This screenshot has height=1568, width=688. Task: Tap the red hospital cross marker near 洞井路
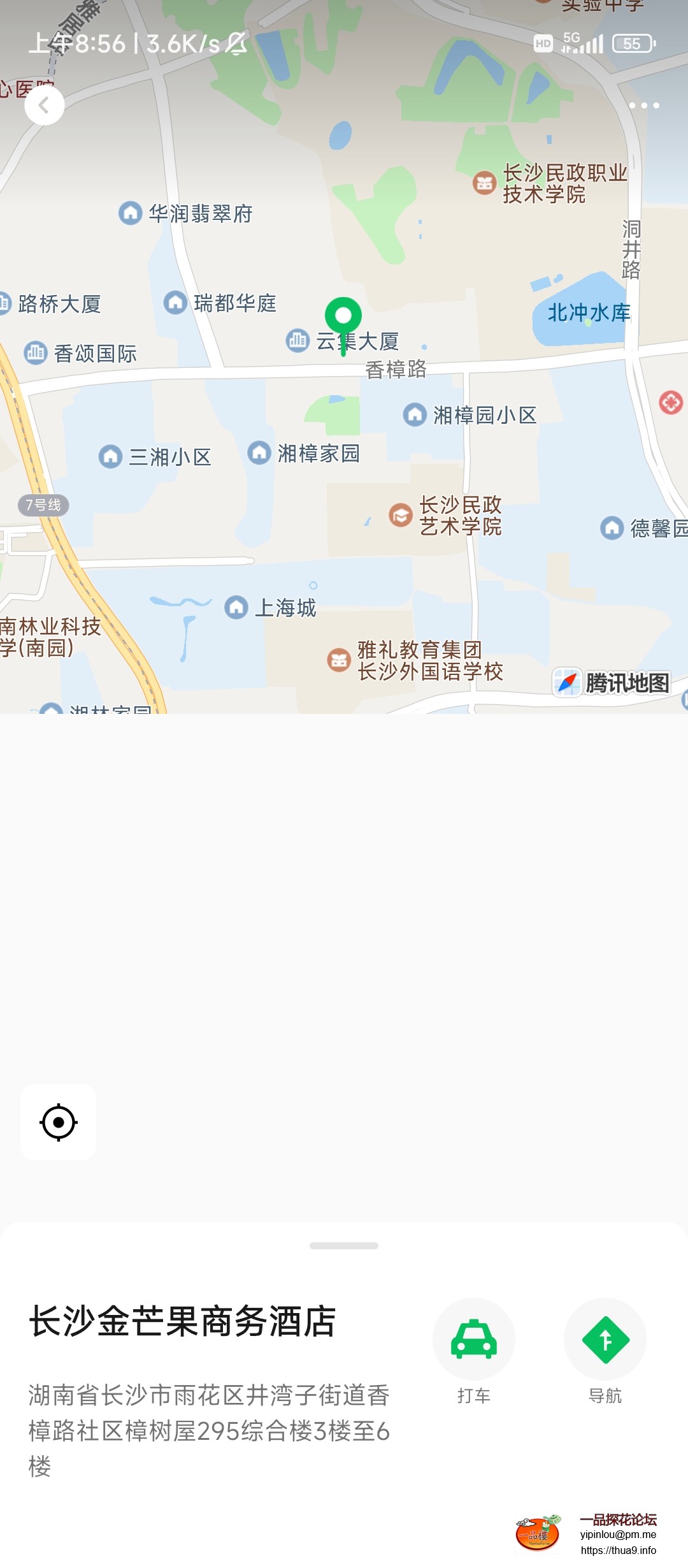(670, 402)
